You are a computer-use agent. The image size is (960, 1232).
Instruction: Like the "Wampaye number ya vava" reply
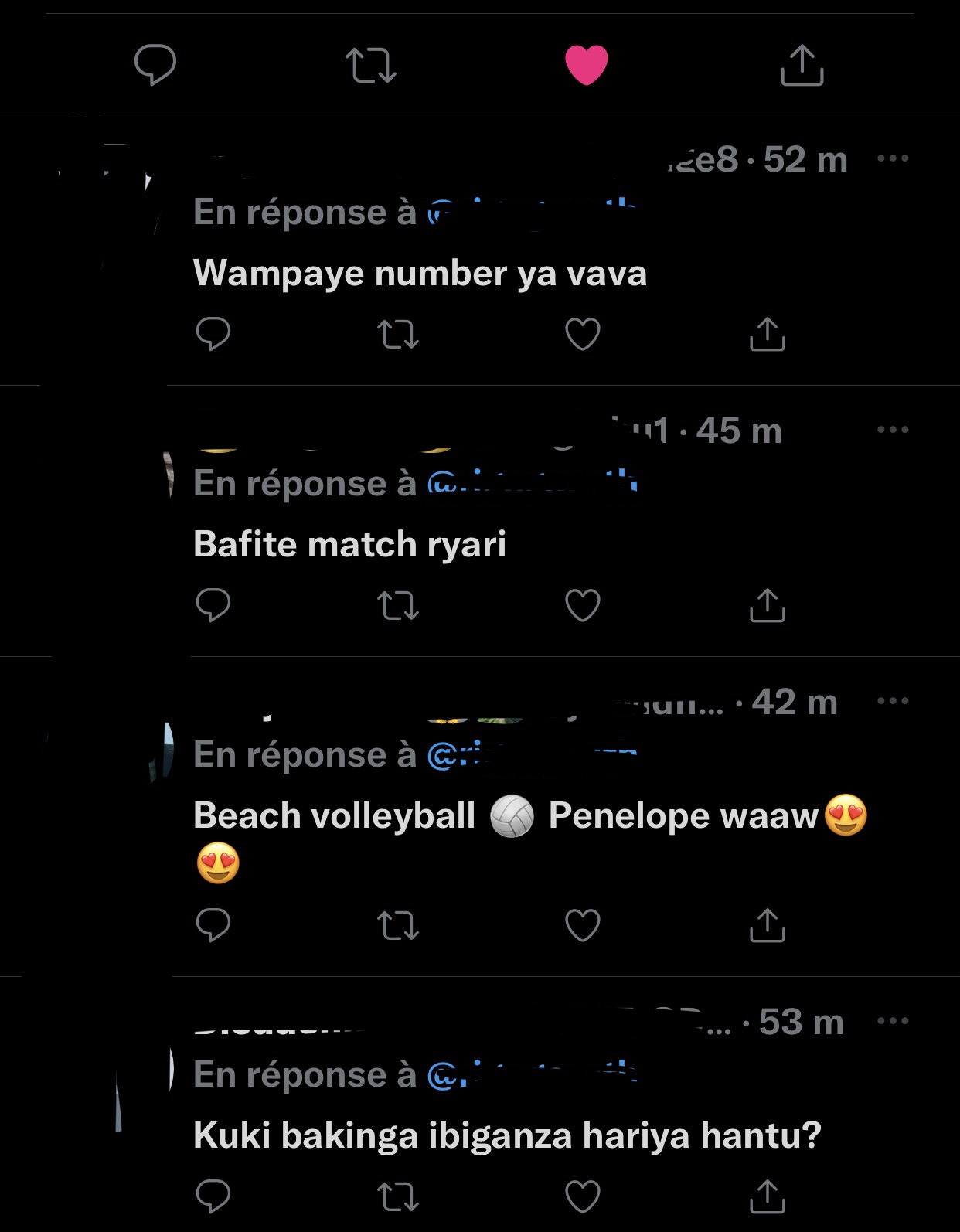(x=582, y=334)
